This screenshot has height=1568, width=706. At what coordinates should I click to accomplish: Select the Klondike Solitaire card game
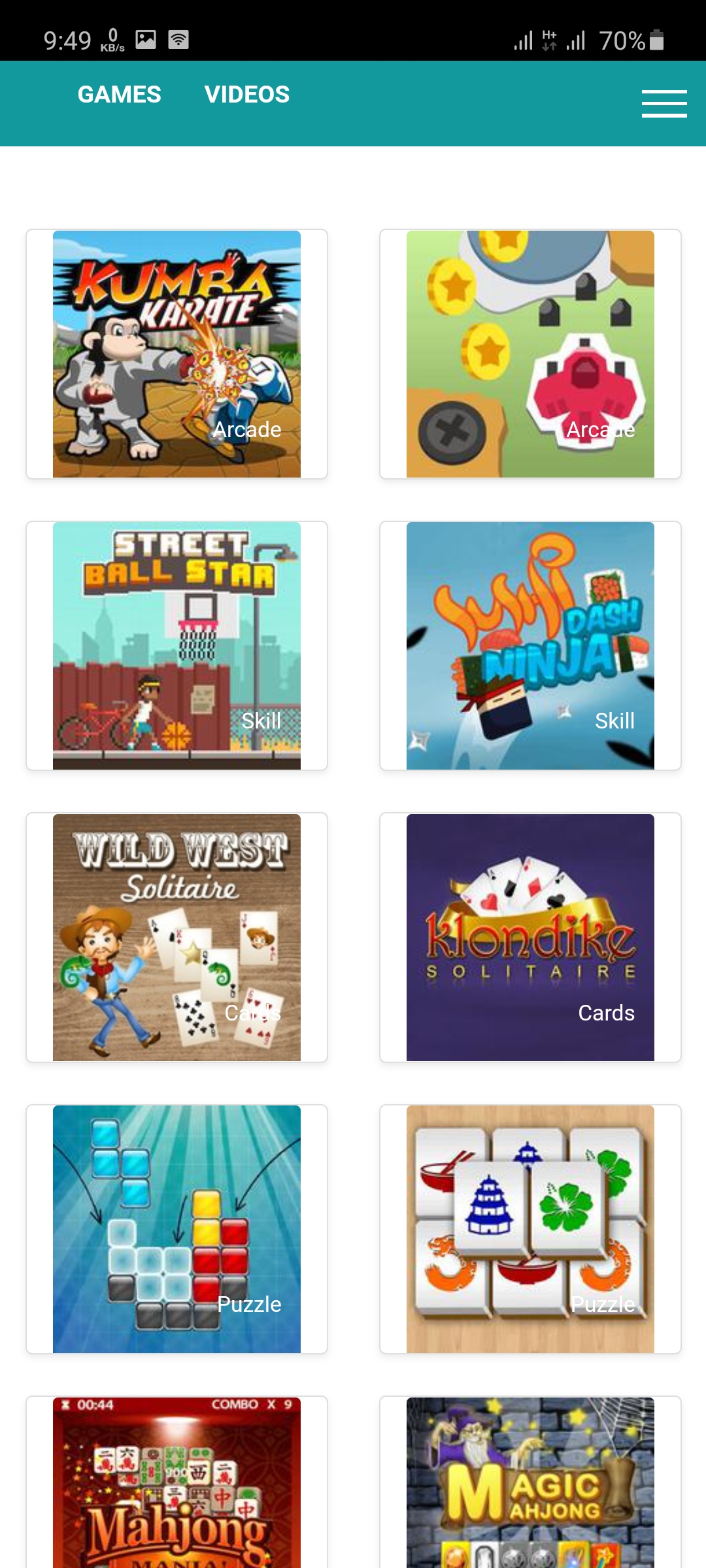[530, 937]
